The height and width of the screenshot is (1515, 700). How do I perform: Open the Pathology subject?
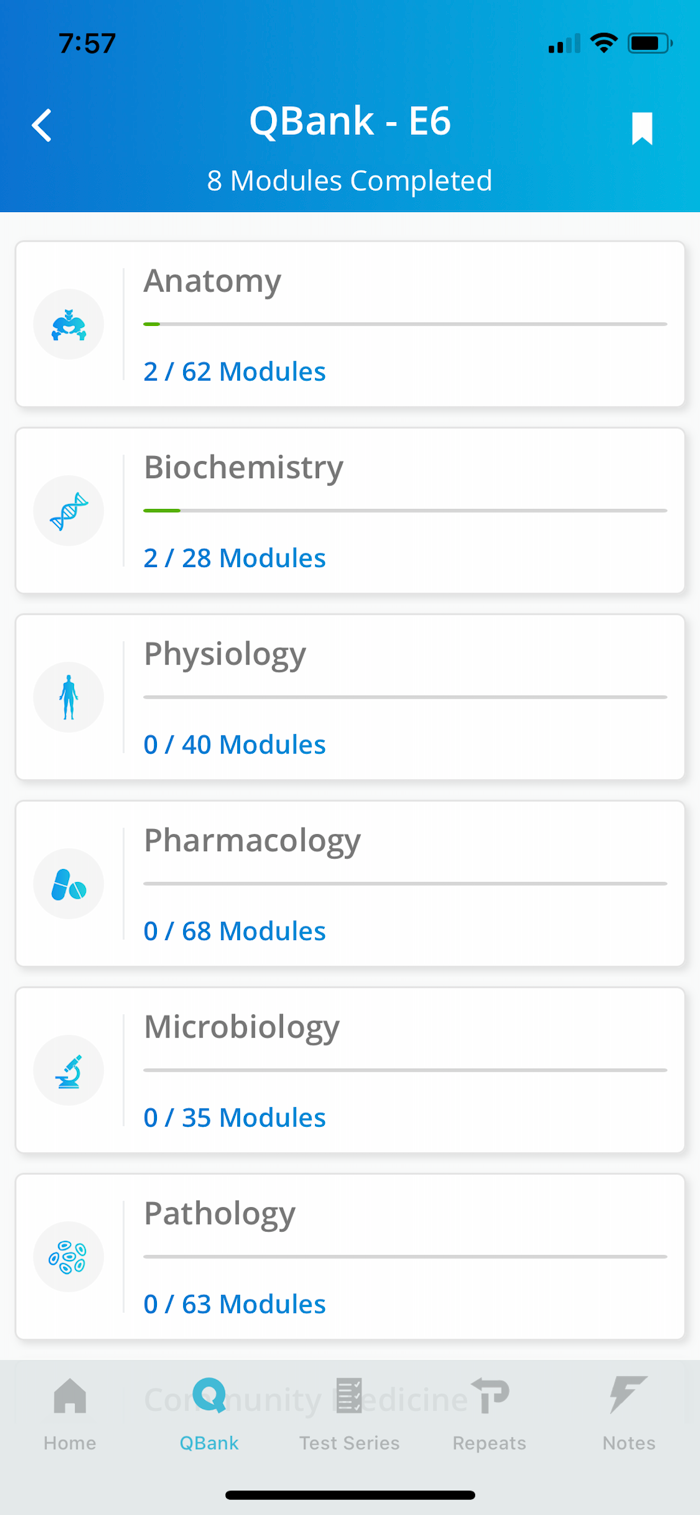(x=350, y=1257)
